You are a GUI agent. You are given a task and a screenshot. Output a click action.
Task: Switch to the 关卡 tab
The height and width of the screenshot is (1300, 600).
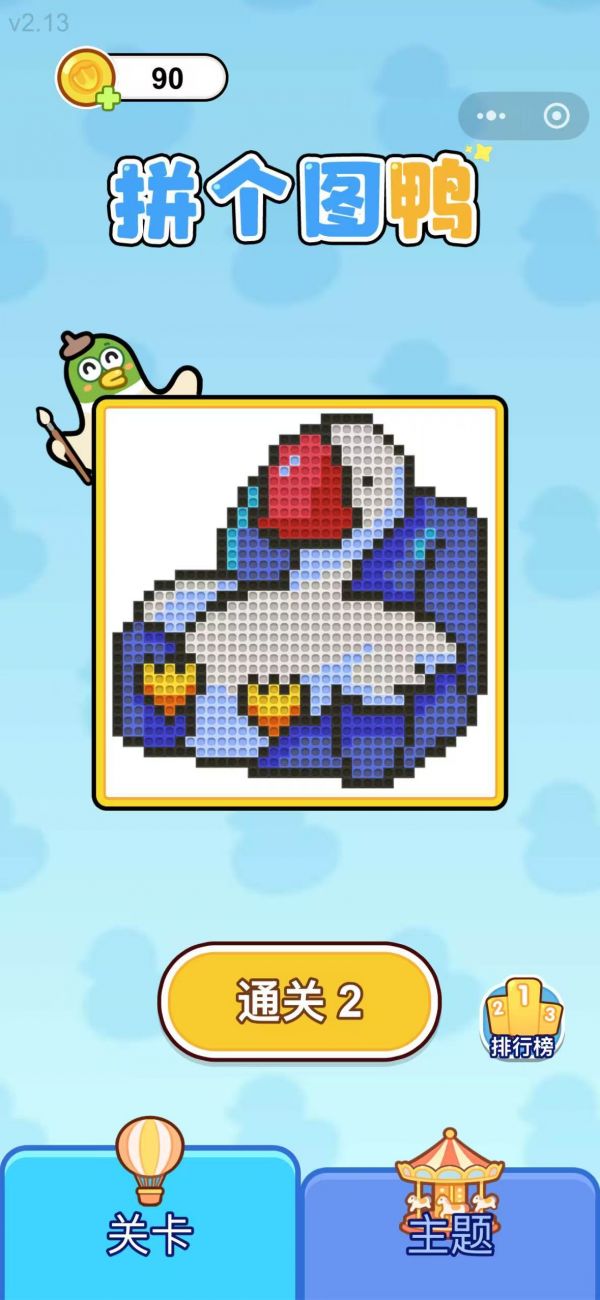(149, 1222)
